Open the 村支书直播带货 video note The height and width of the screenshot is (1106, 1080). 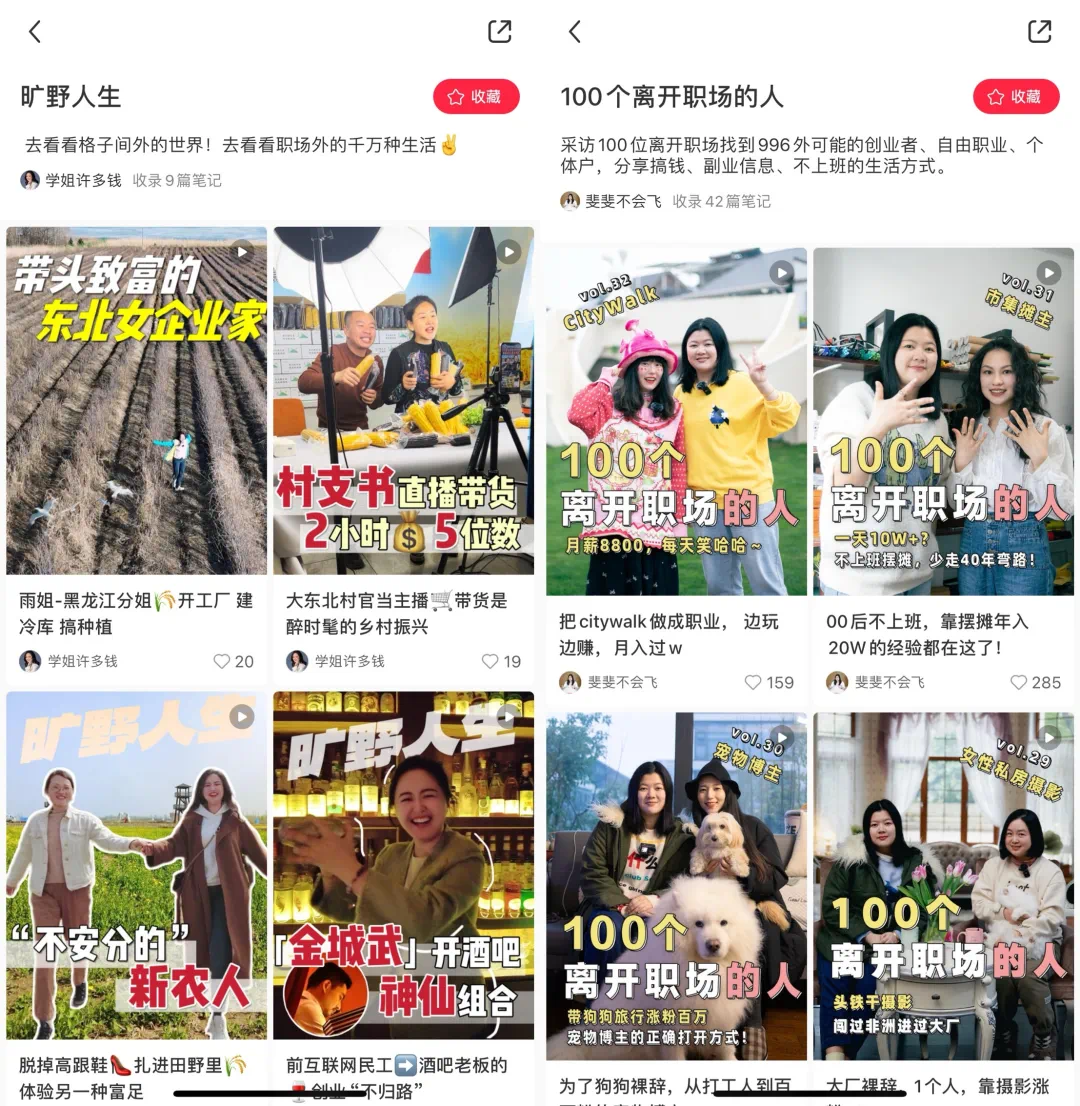click(403, 400)
